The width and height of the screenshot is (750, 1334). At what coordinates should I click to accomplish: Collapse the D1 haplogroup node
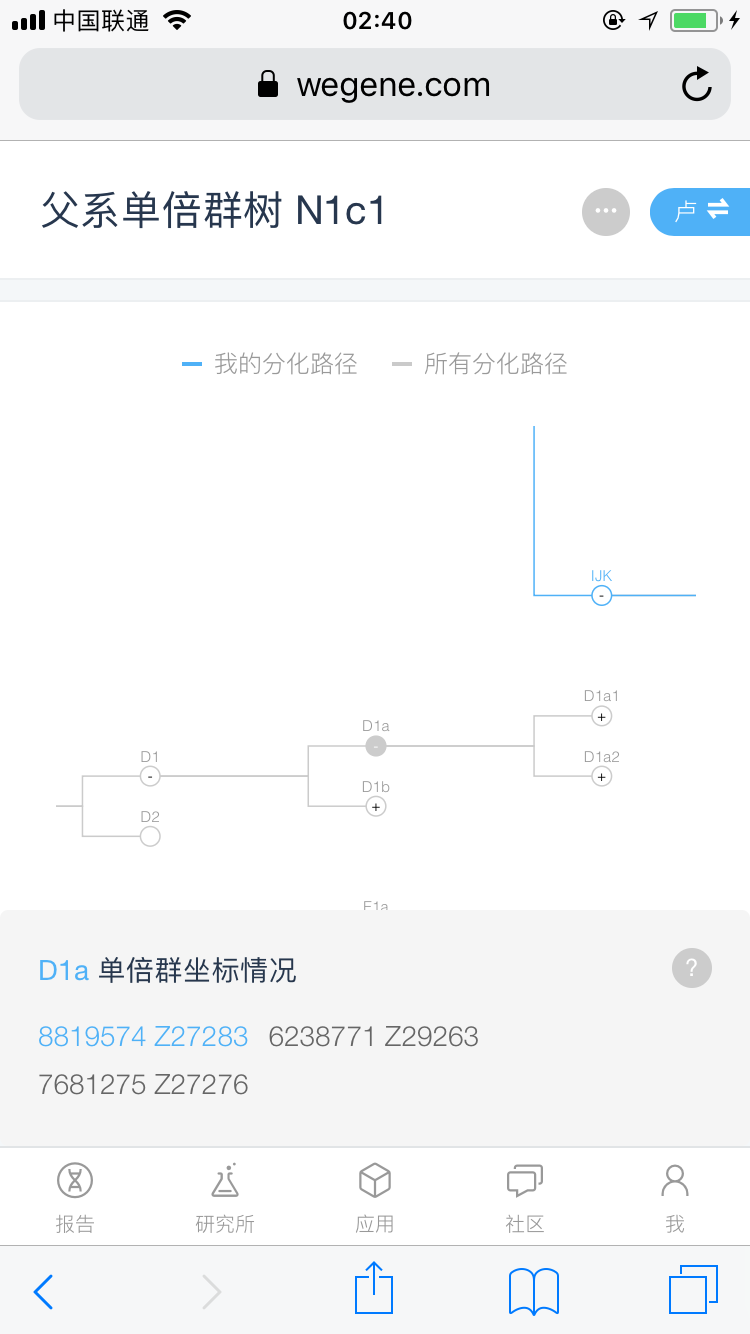(150, 776)
